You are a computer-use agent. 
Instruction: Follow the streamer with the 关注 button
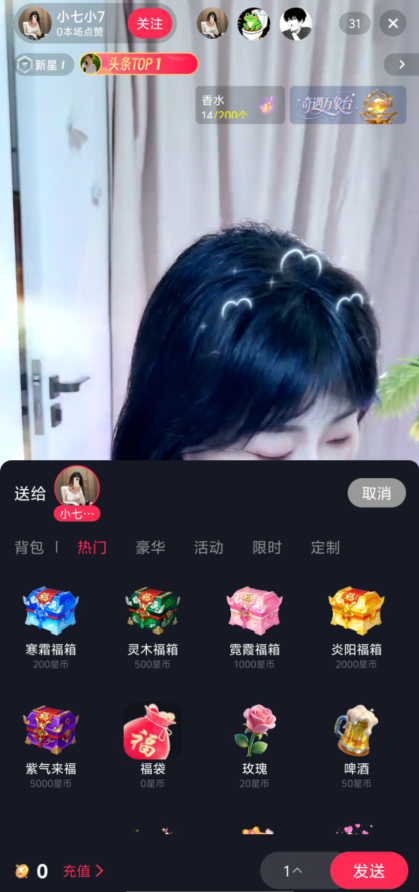click(x=150, y=23)
